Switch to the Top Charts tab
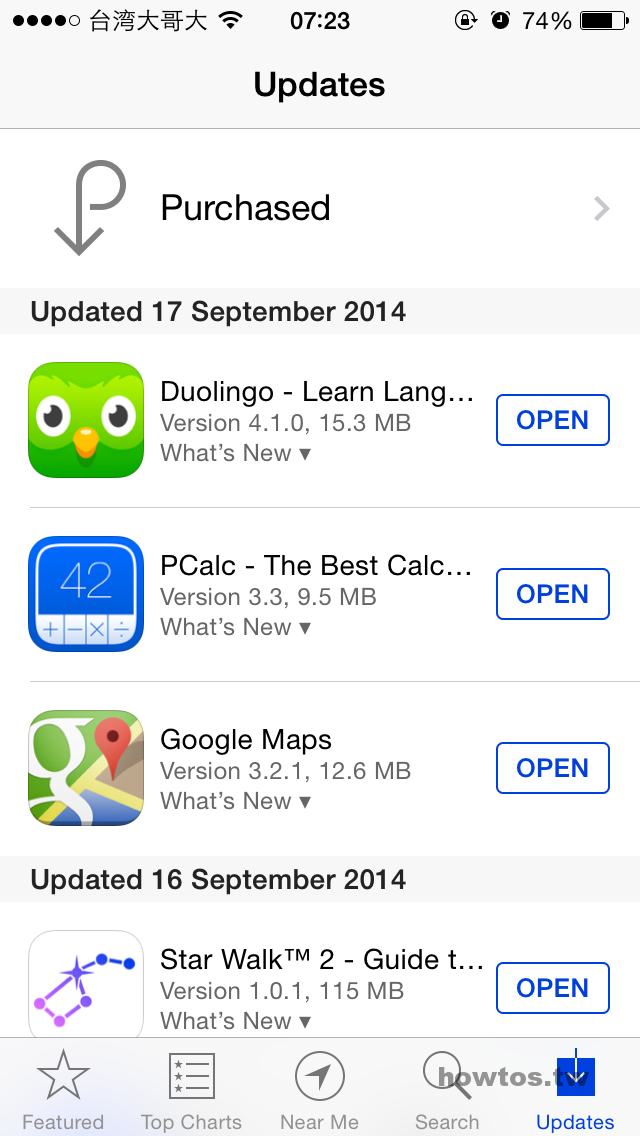 tap(191, 1089)
